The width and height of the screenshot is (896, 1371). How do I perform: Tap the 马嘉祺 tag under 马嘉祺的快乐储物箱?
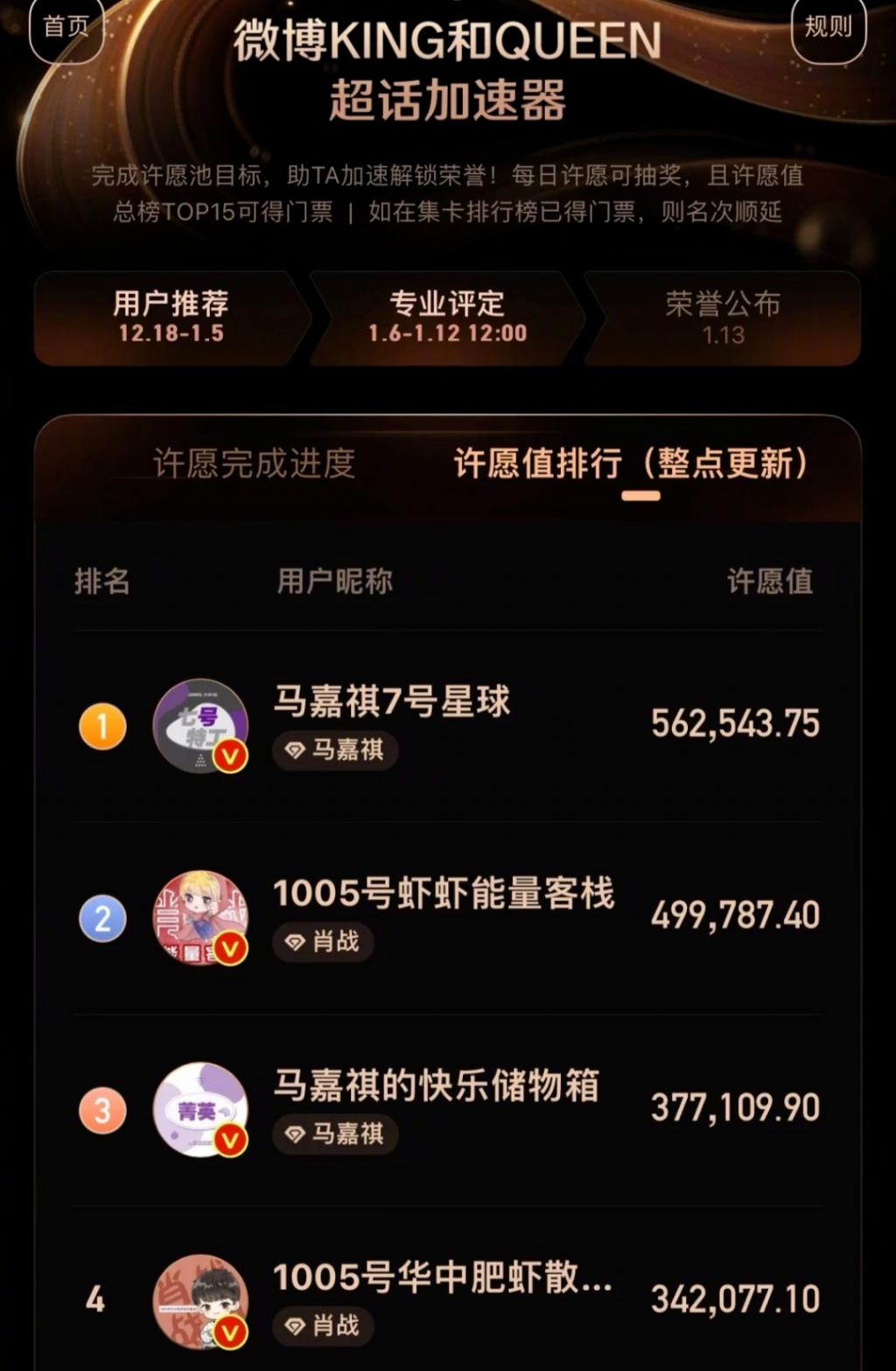pyautogui.click(x=335, y=1135)
